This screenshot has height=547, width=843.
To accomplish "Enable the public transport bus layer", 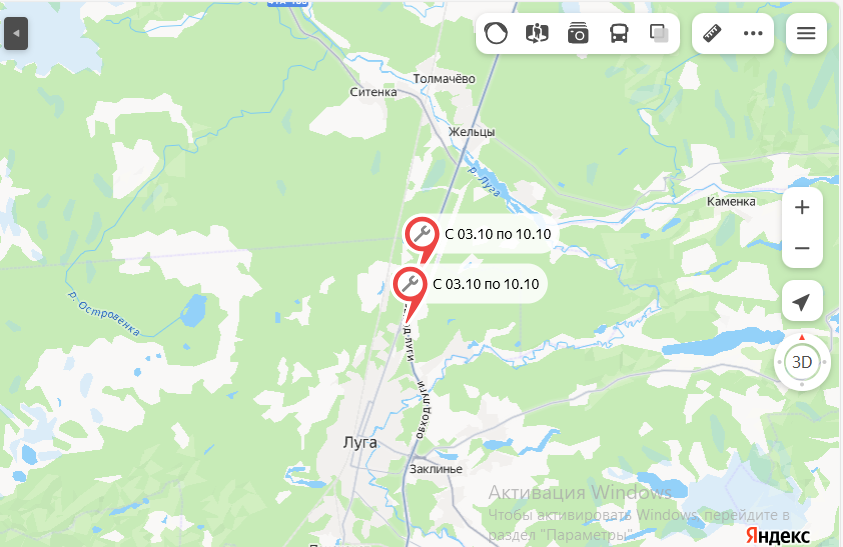I will point(619,33).
